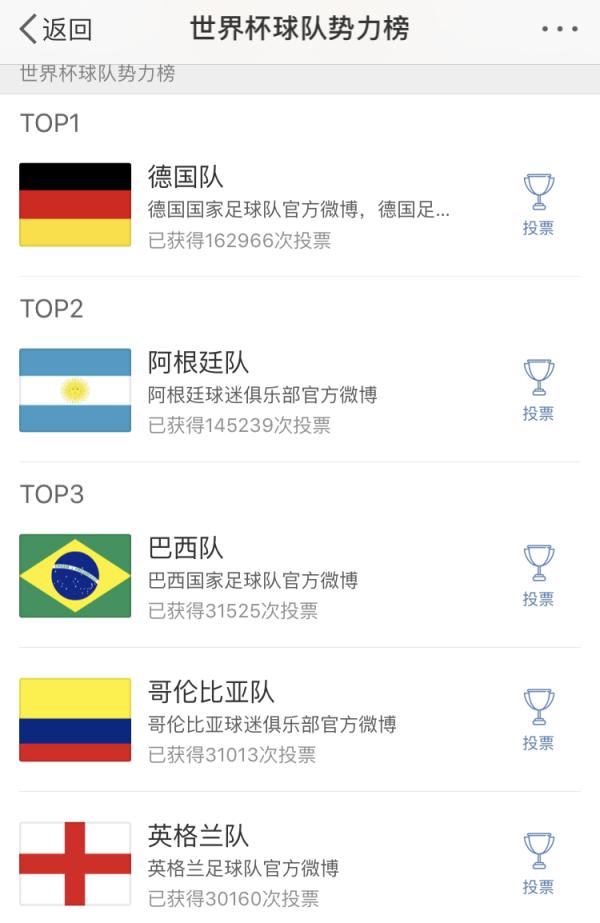Viewport: 600px width, 923px height.
Task: Open the three-dot overflow menu
Action: point(559,29)
